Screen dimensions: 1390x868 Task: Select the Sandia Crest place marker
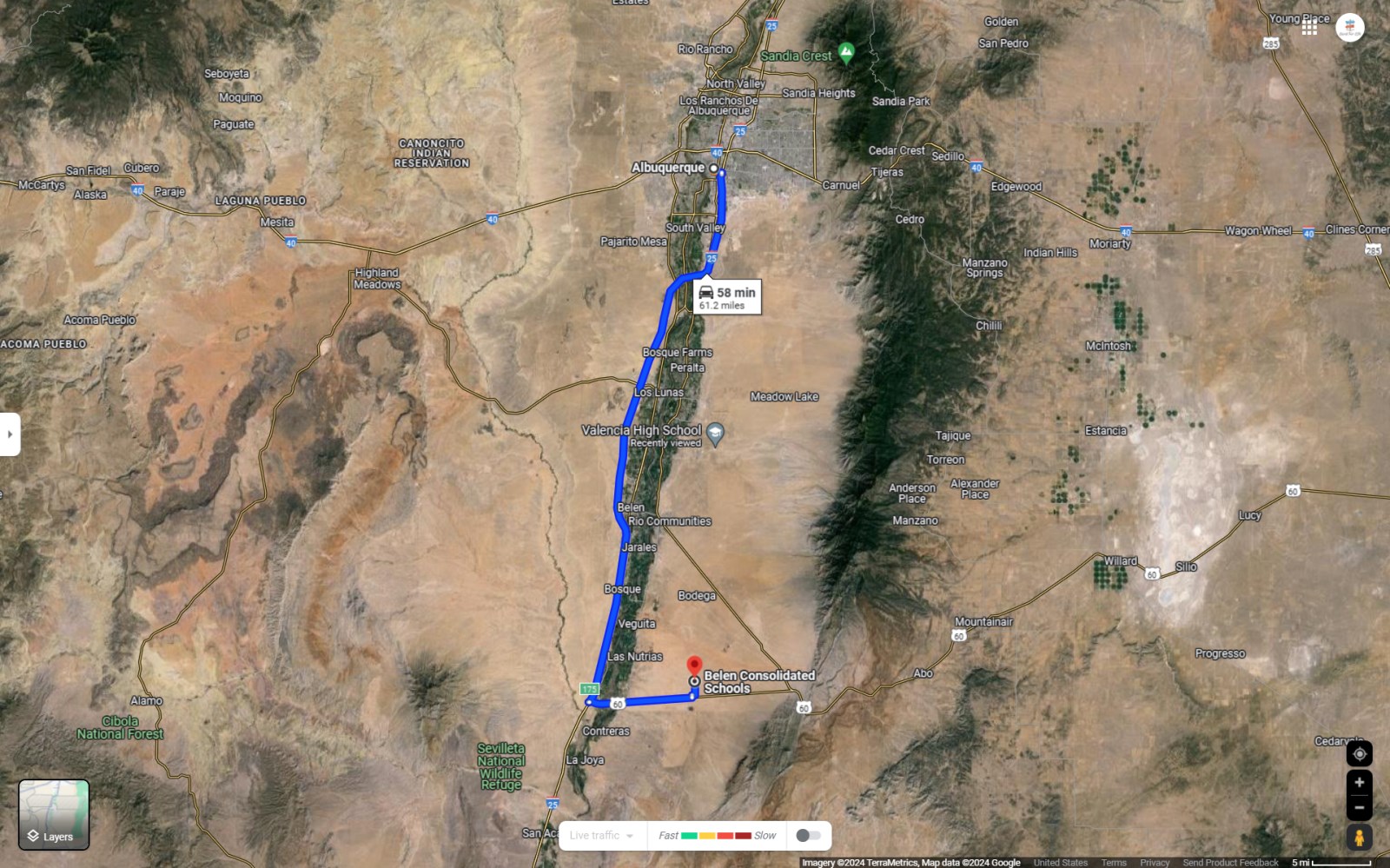coord(846,52)
